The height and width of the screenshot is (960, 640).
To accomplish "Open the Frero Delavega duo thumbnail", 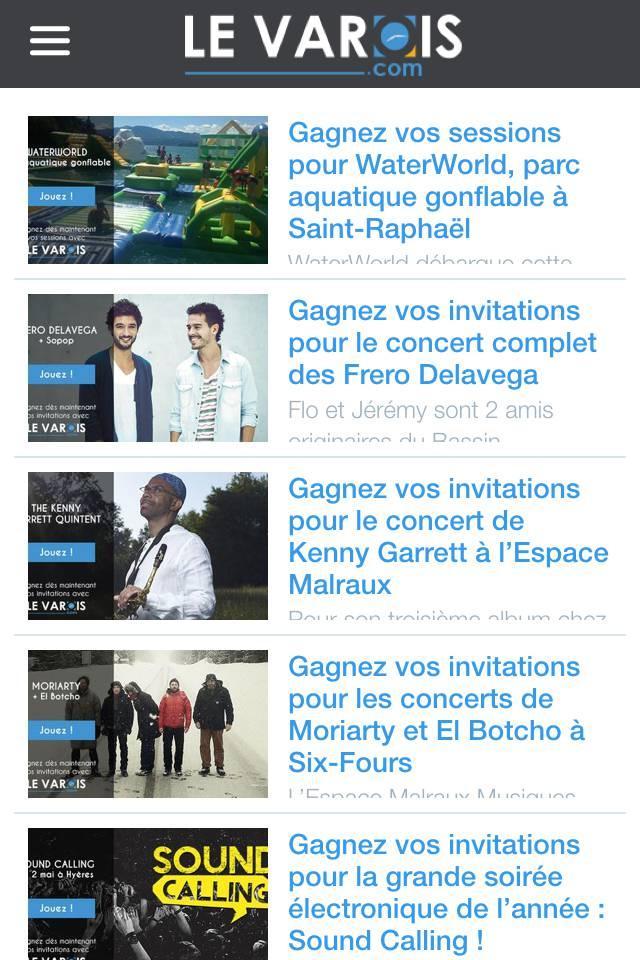I will (x=148, y=368).
